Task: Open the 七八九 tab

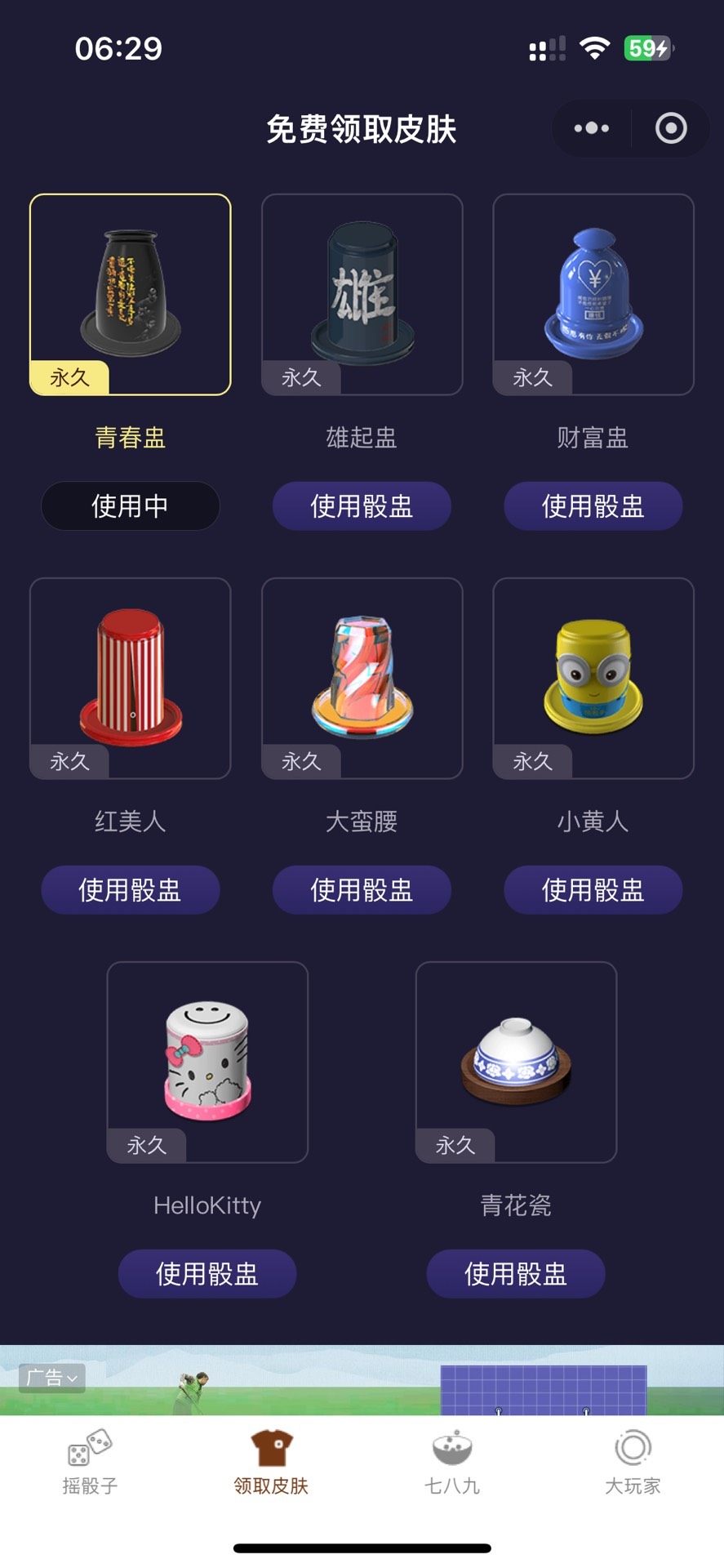Action: coord(451,1463)
